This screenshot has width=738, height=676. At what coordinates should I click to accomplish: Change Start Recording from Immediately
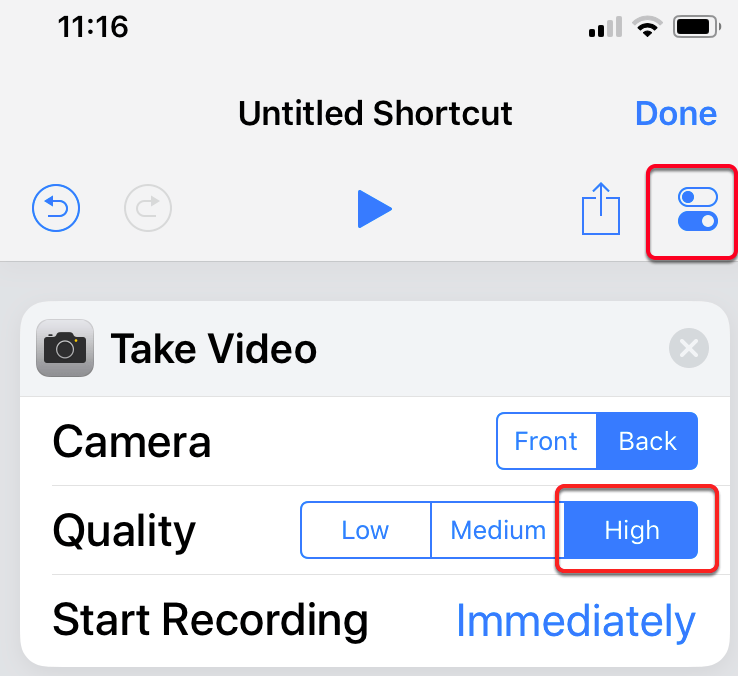click(x=575, y=621)
